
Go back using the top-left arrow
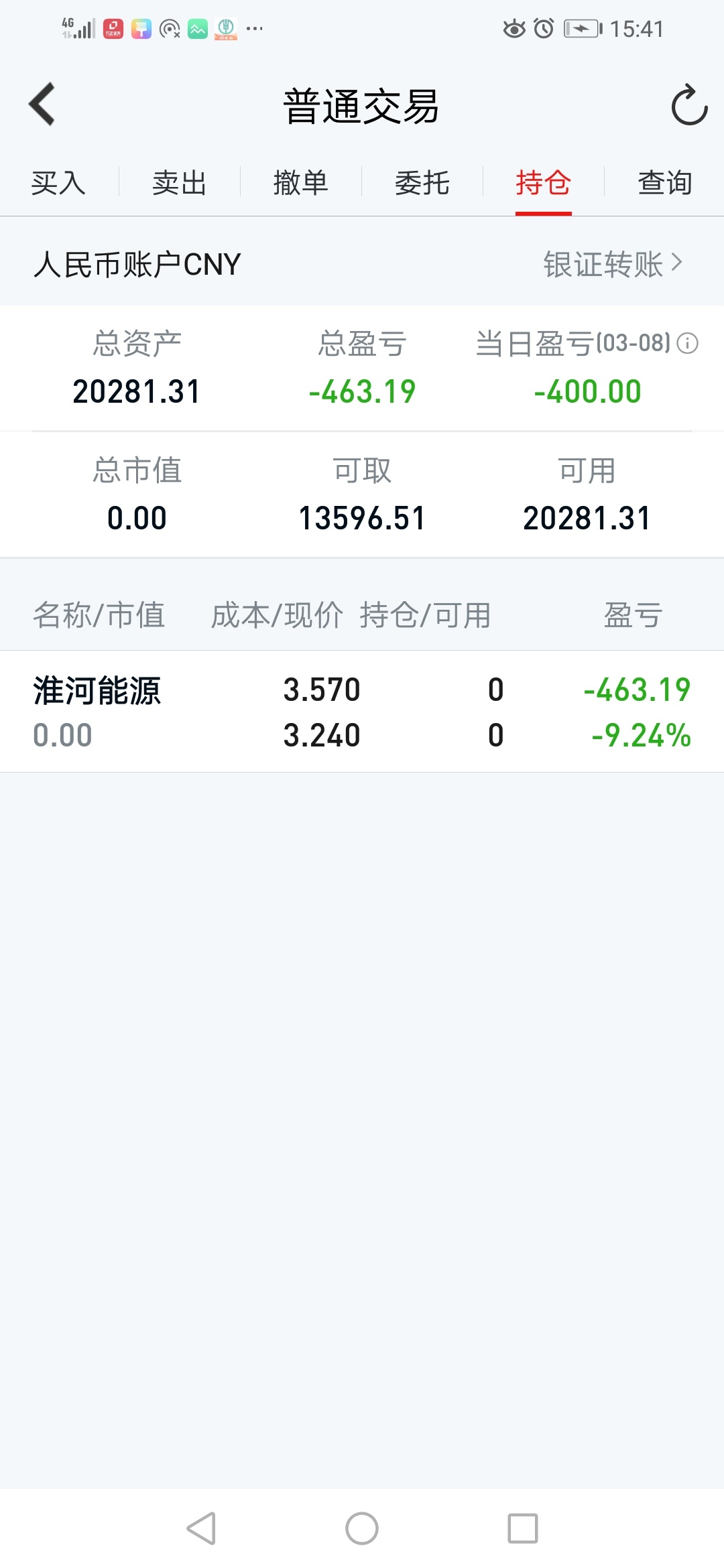42,105
